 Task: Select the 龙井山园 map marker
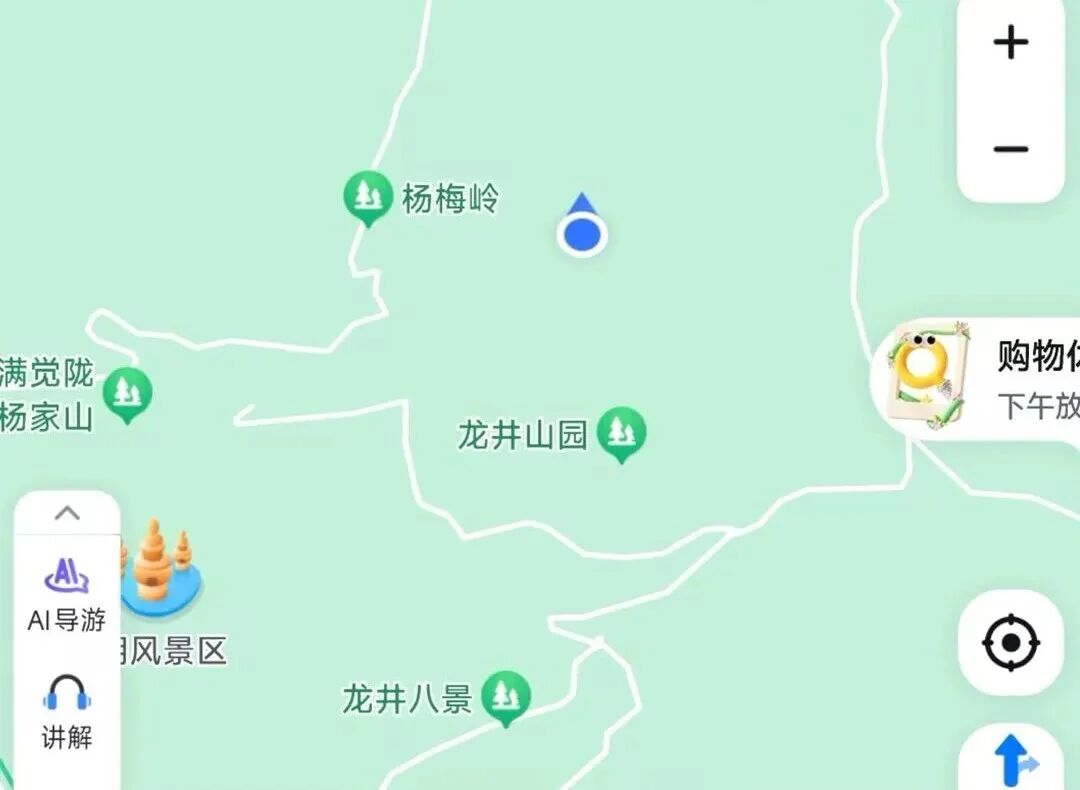pos(622,432)
